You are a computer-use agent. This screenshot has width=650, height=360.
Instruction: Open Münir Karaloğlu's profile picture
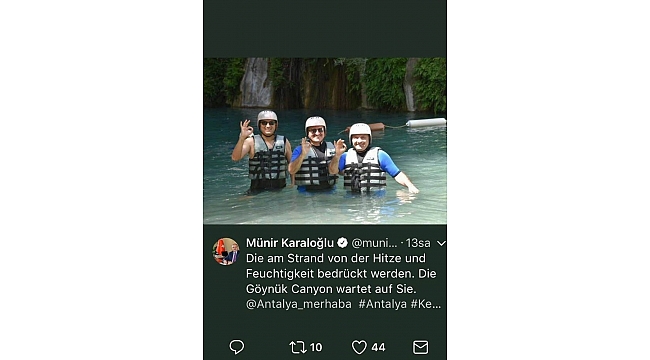point(226,251)
